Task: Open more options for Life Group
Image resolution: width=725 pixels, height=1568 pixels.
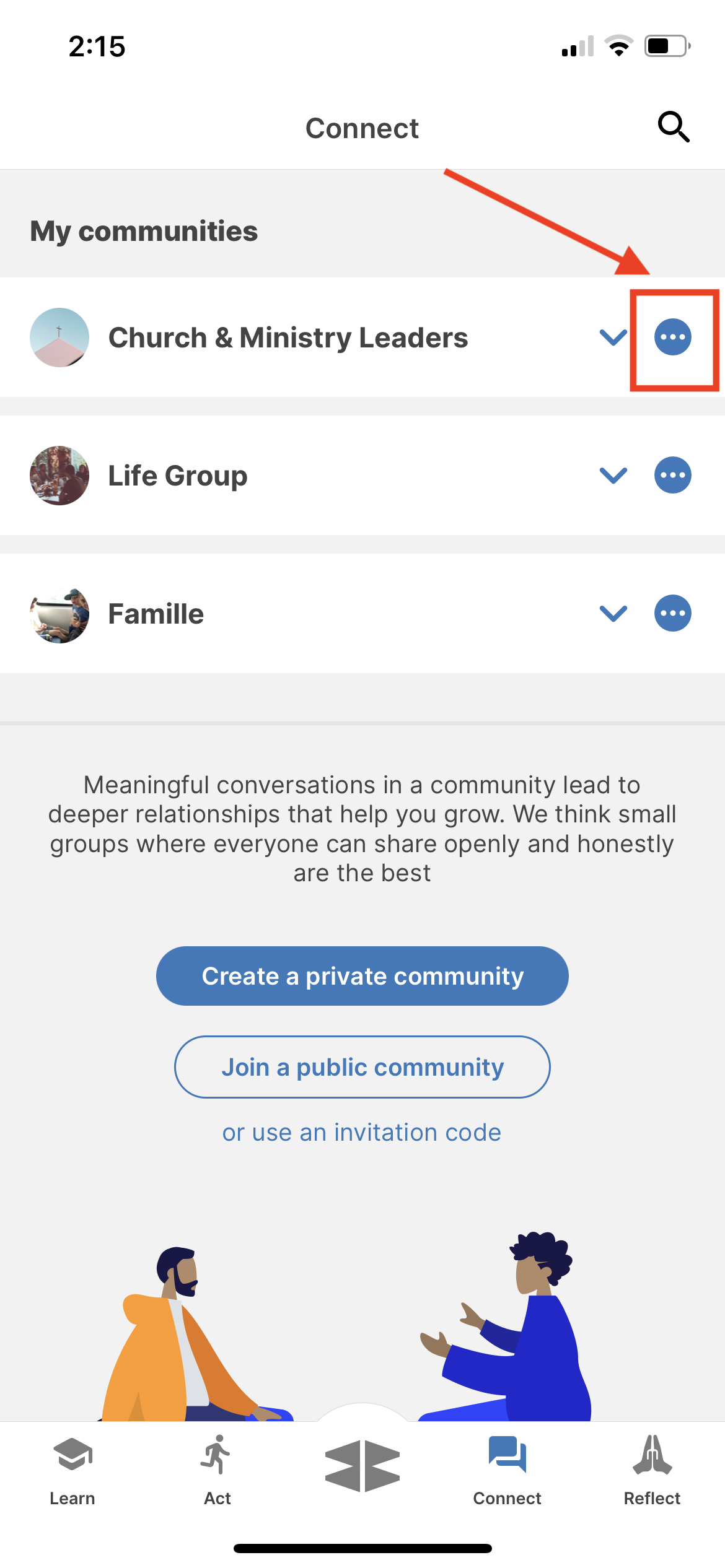Action: point(673,475)
